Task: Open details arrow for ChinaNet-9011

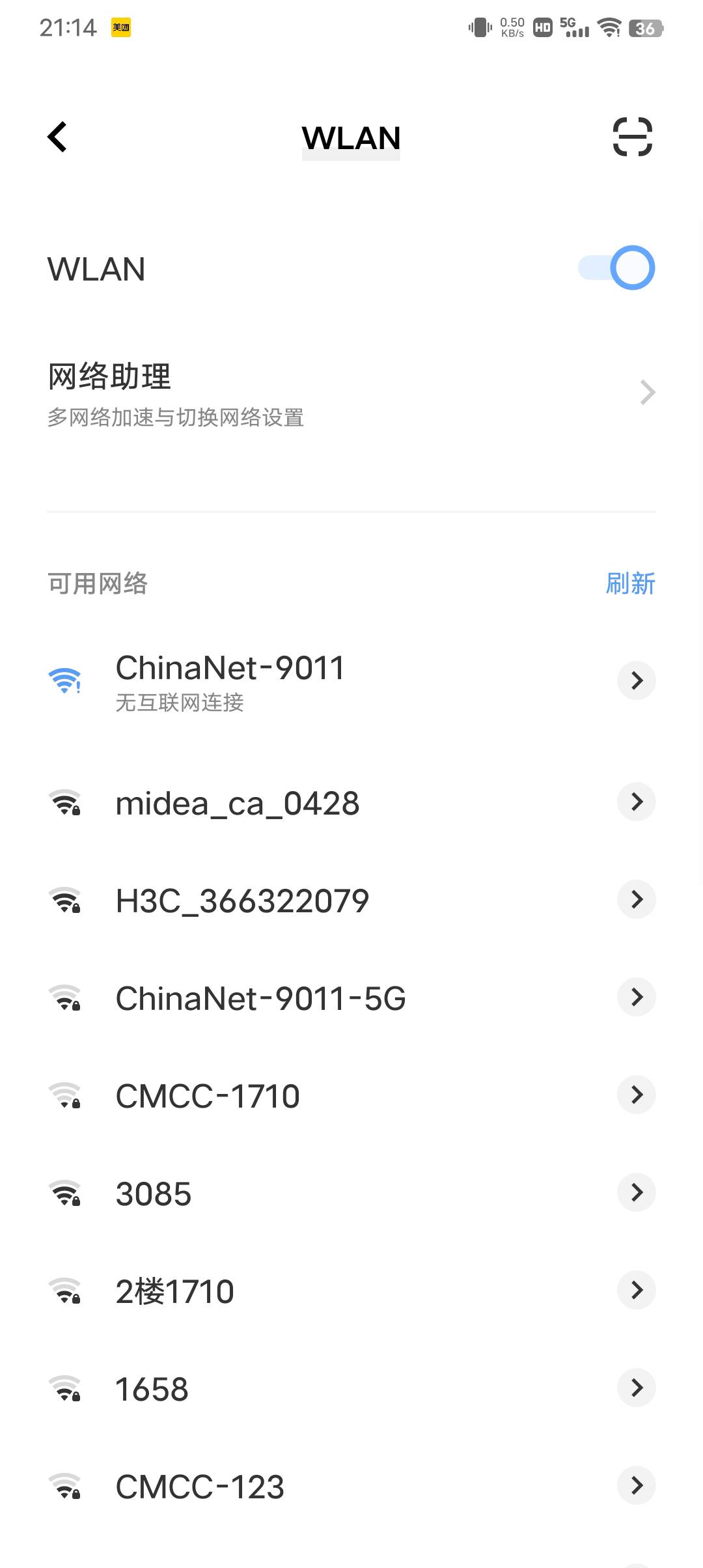Action: coord(636,680)
